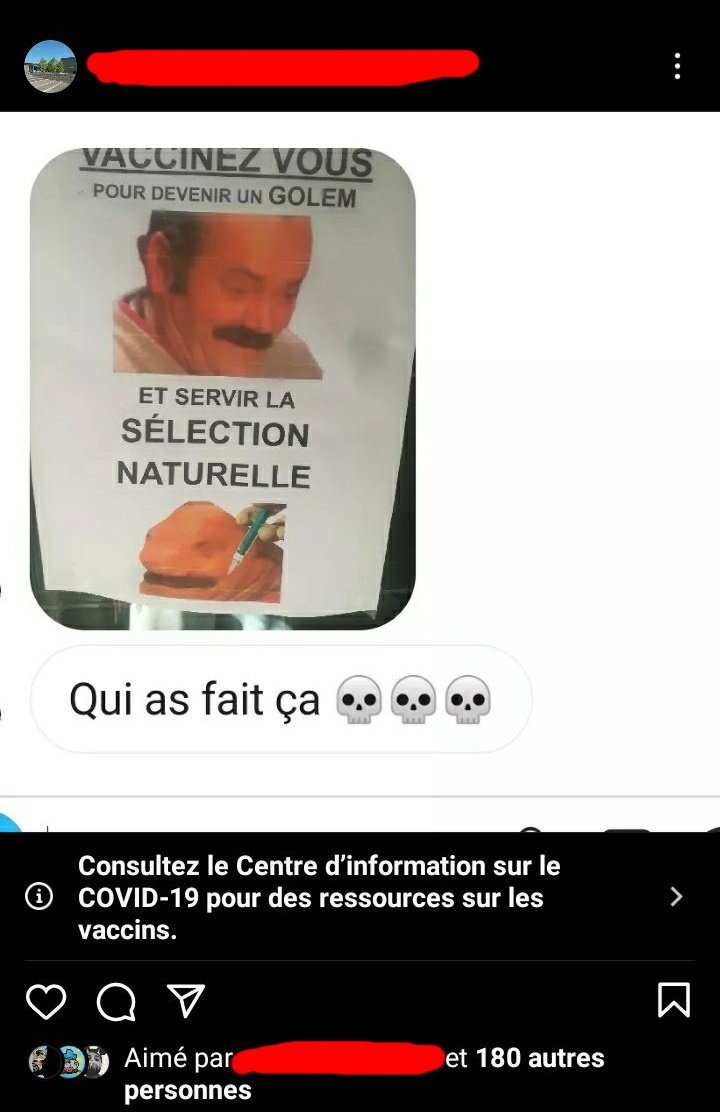This screenshot has height=1112, width=720.
Task: Open the comments bubble
Action: pyautogui.click(x=116, y=1001)
